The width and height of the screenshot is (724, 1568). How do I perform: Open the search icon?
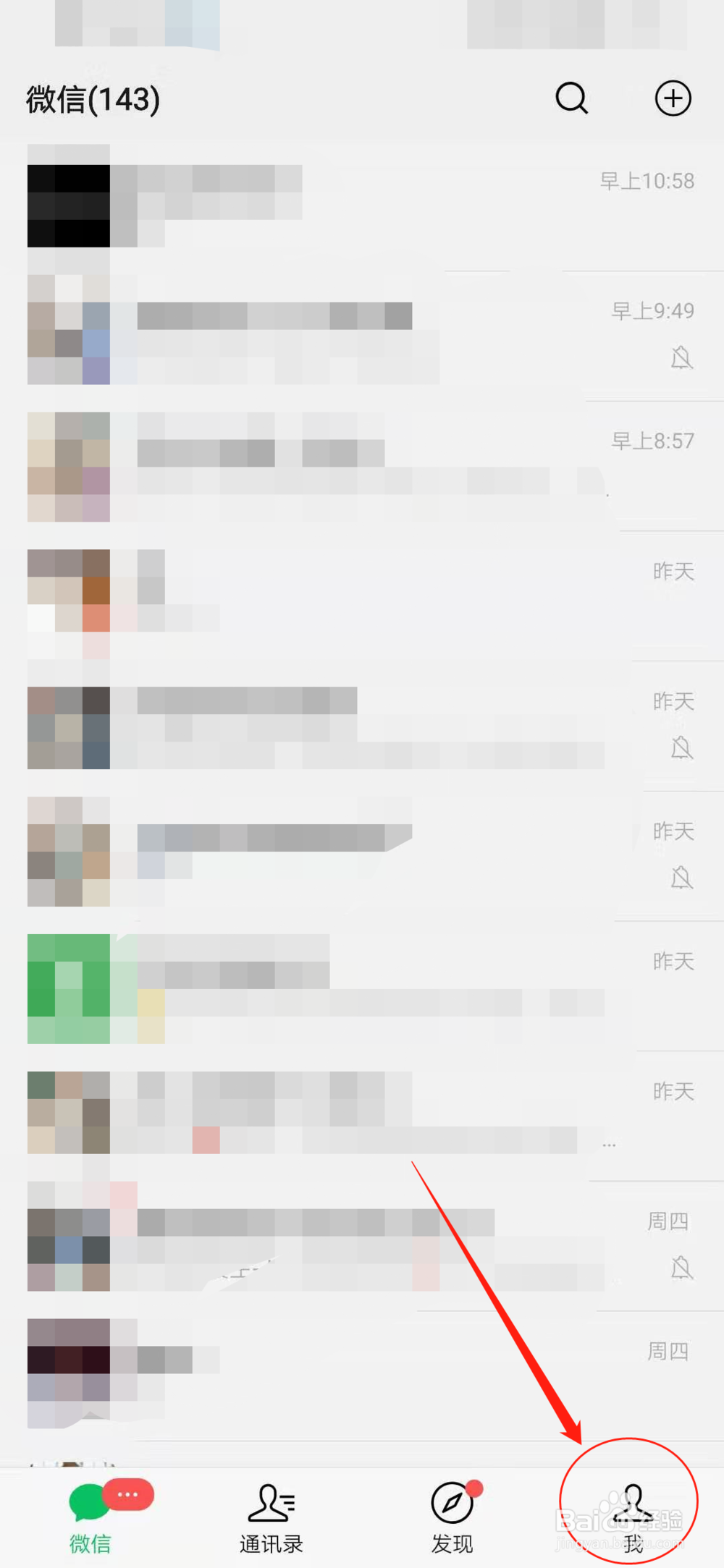coord(571,99)
